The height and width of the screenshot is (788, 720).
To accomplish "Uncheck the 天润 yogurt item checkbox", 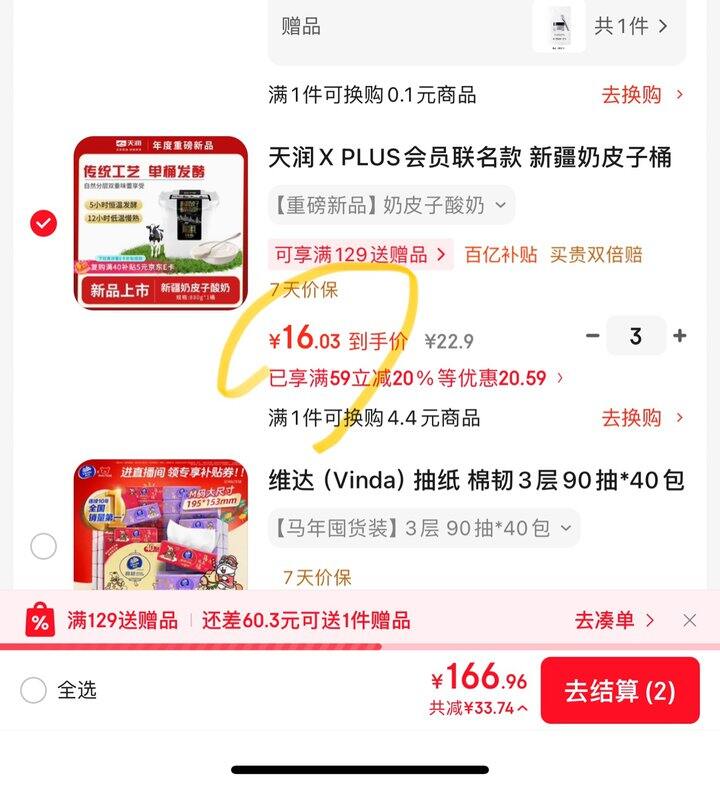I will tap(43, 223).
